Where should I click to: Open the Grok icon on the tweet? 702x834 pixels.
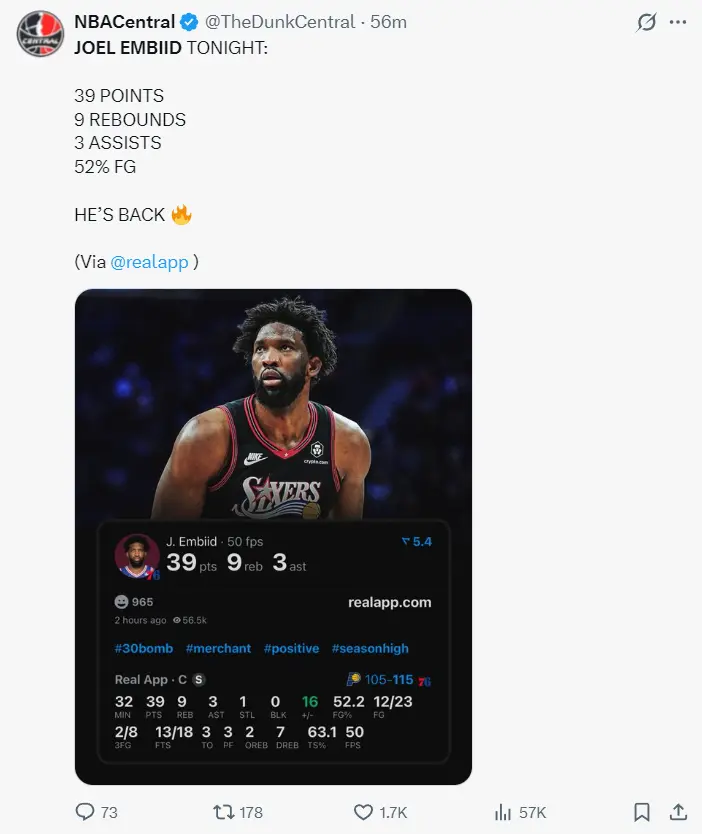point(647,22)
